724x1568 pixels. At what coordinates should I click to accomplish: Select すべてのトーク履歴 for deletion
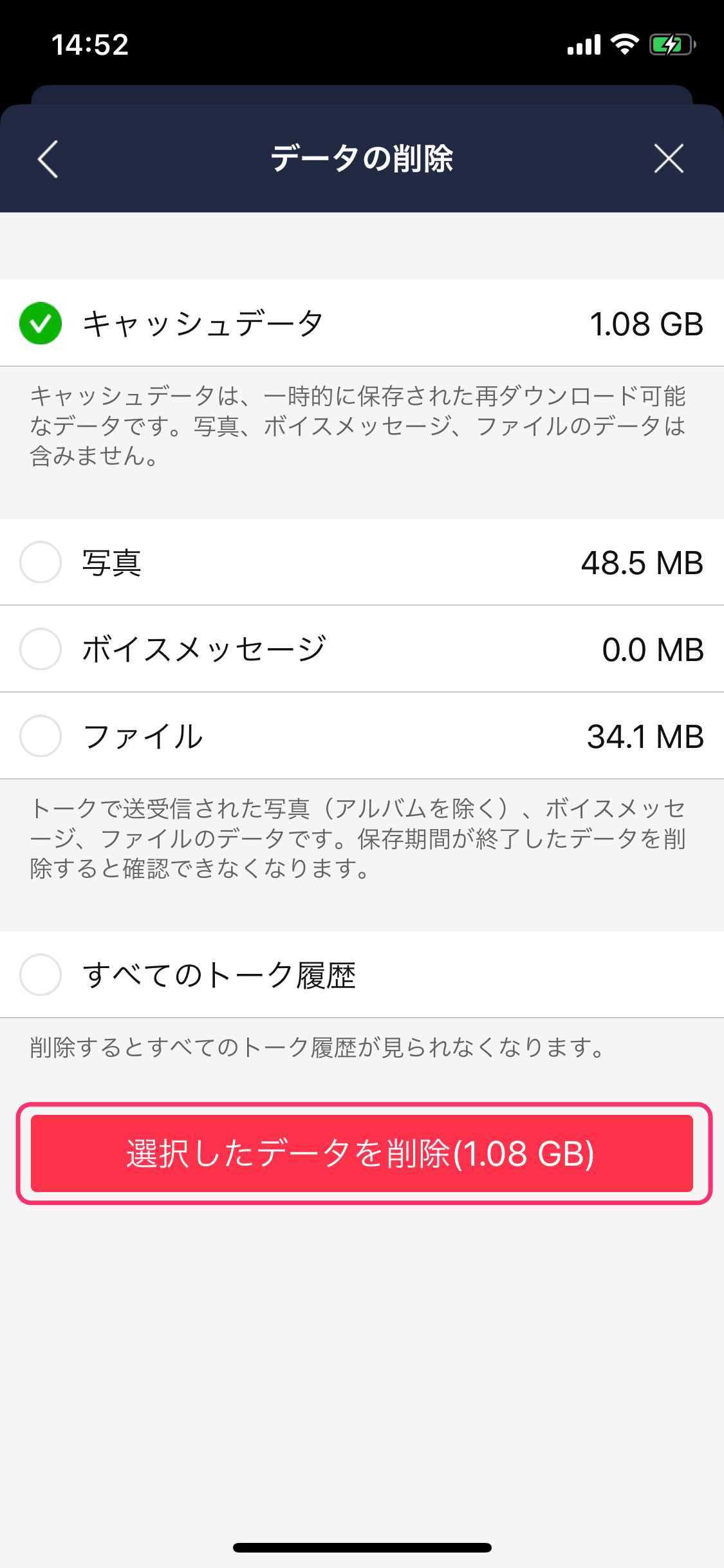(x=40, y=975)
